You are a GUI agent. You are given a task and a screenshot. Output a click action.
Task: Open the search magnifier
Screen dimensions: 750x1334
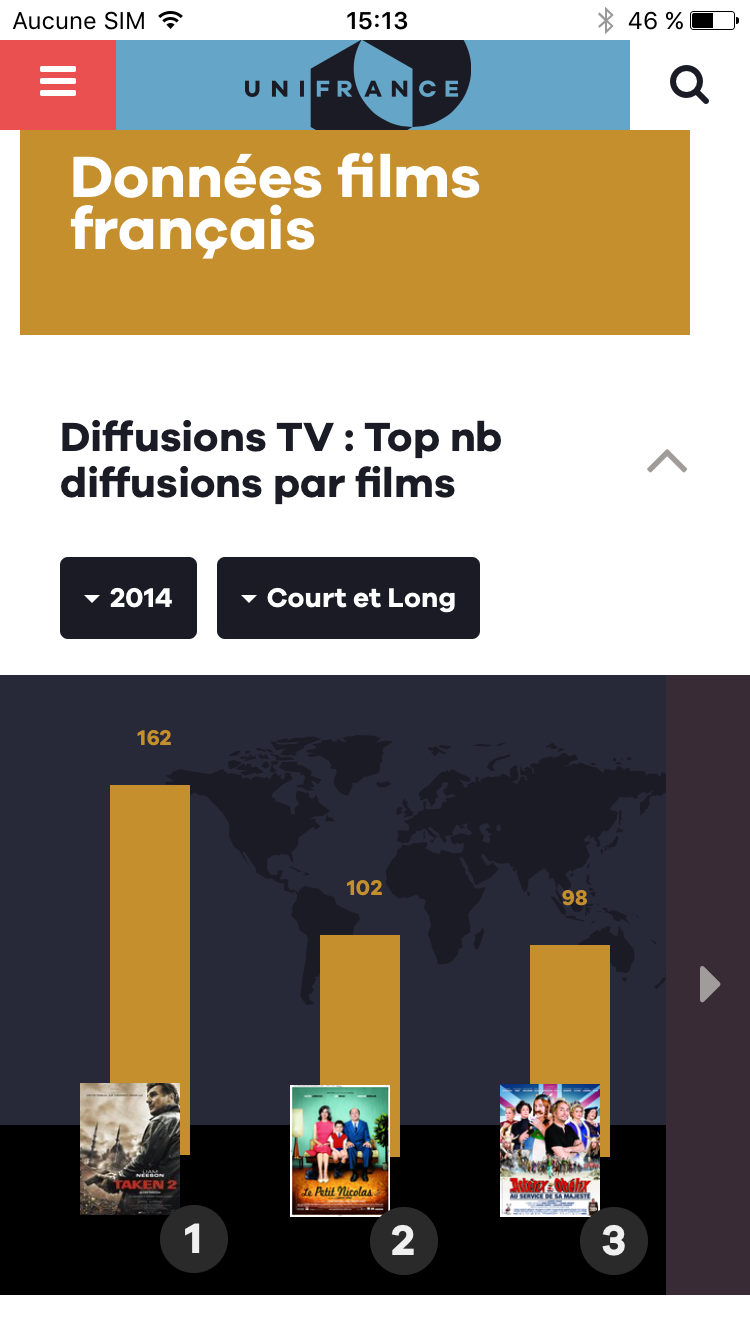coord(689,85)
